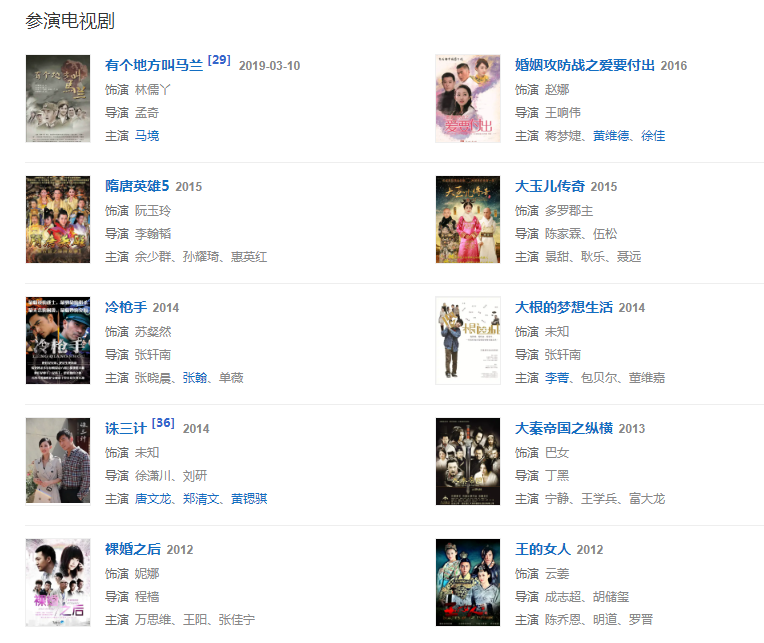Open actor 张翰's profile link

(194, 377)
